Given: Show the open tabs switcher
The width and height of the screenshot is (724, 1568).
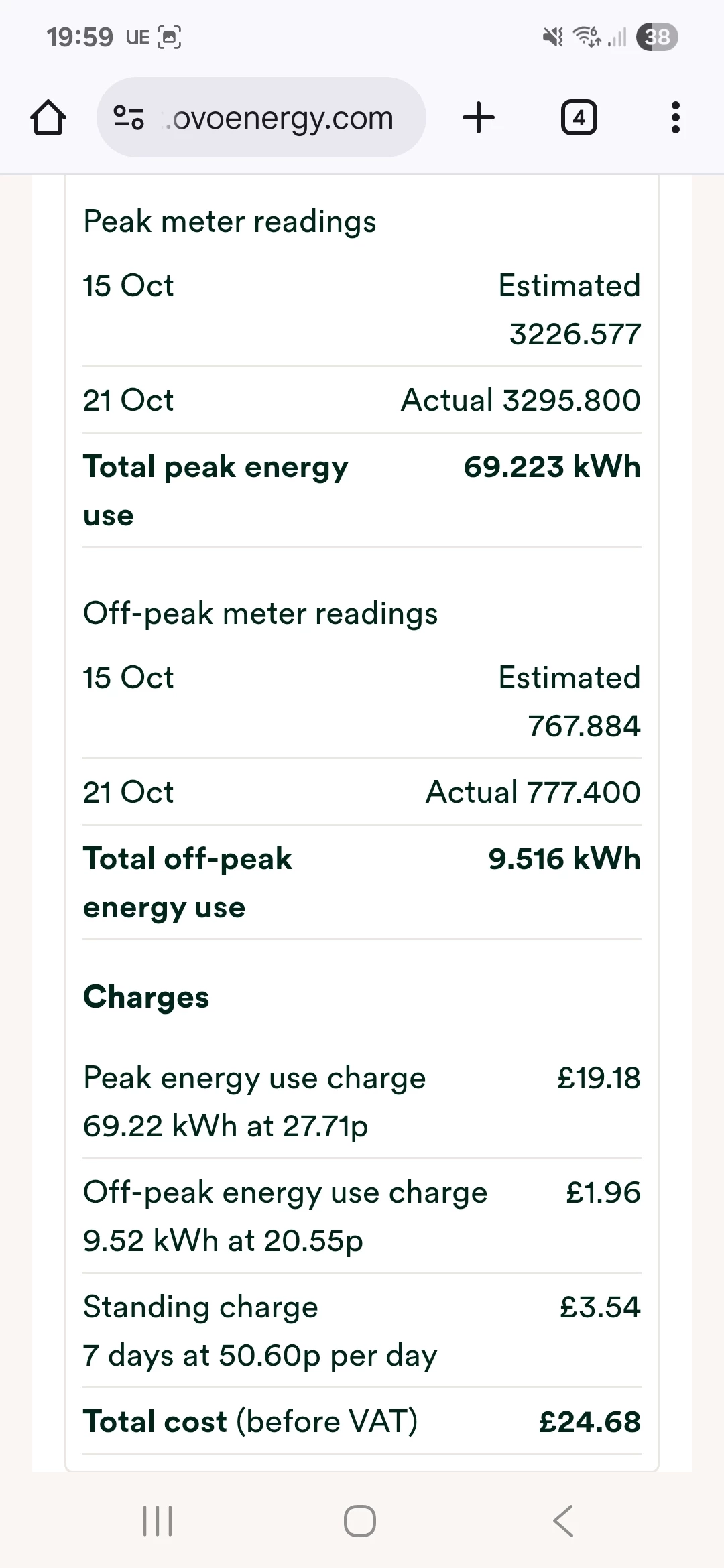Looking at the screenshot, I should (x=579, y=118).
